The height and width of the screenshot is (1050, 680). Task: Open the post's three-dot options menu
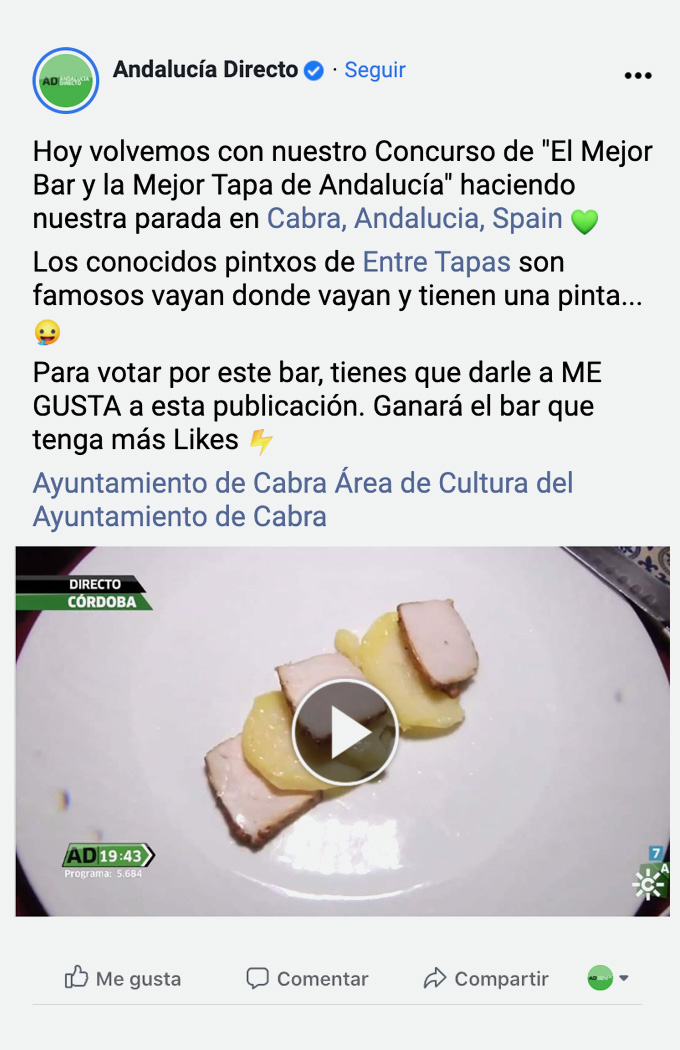pyautogui.click(x=637, y=76)
